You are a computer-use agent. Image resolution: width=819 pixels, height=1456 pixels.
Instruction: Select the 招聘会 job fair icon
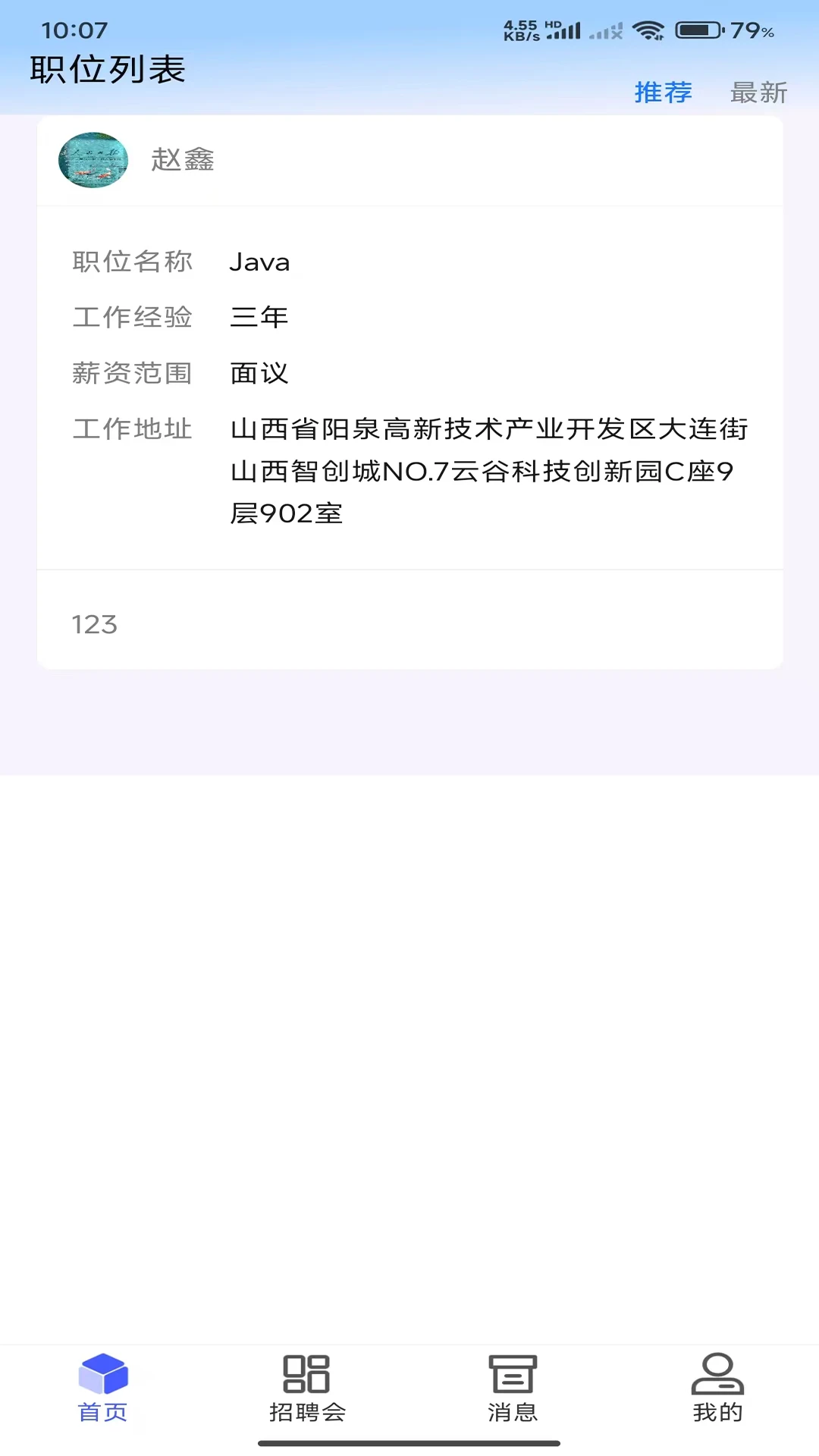pos(307,1372)
